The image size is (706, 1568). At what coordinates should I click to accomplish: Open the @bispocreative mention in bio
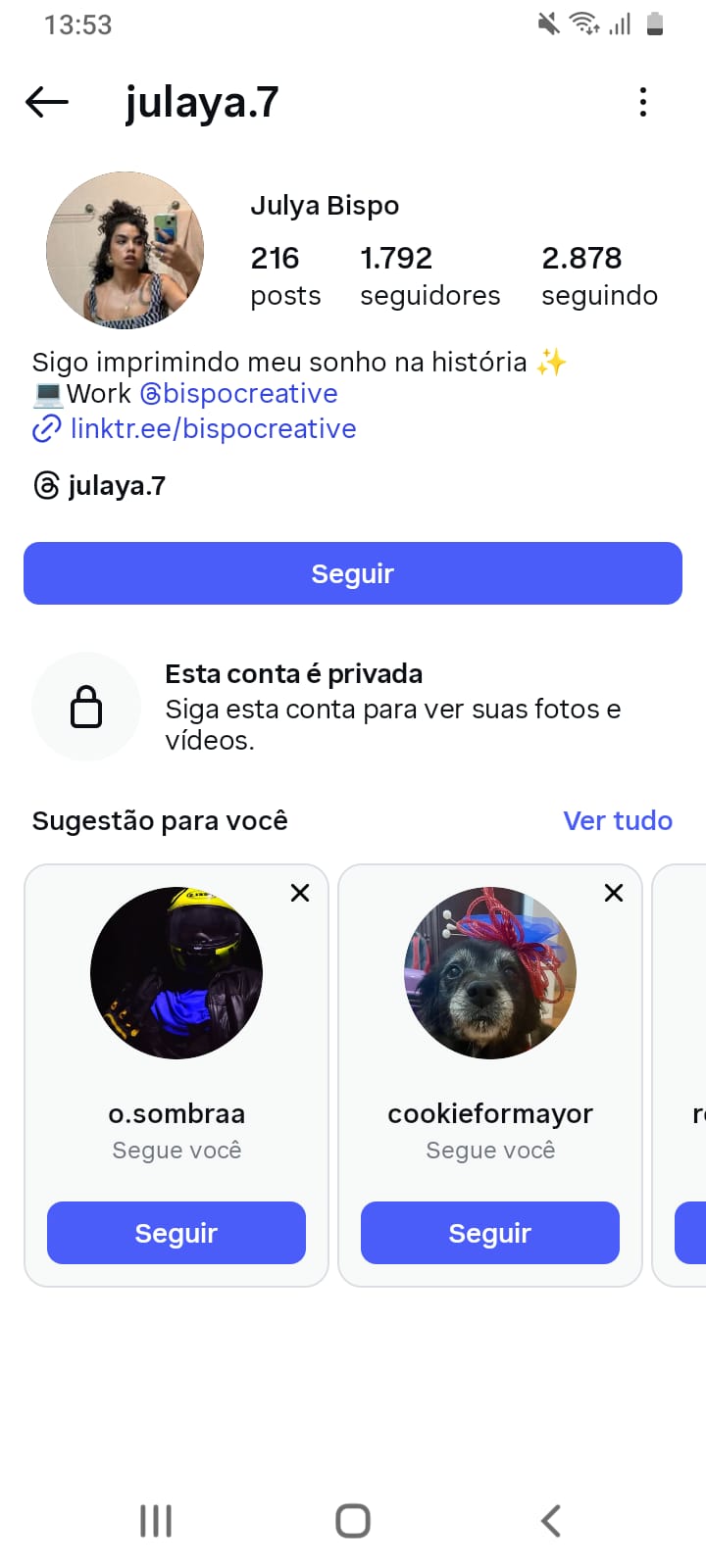[x=239, y=394]
